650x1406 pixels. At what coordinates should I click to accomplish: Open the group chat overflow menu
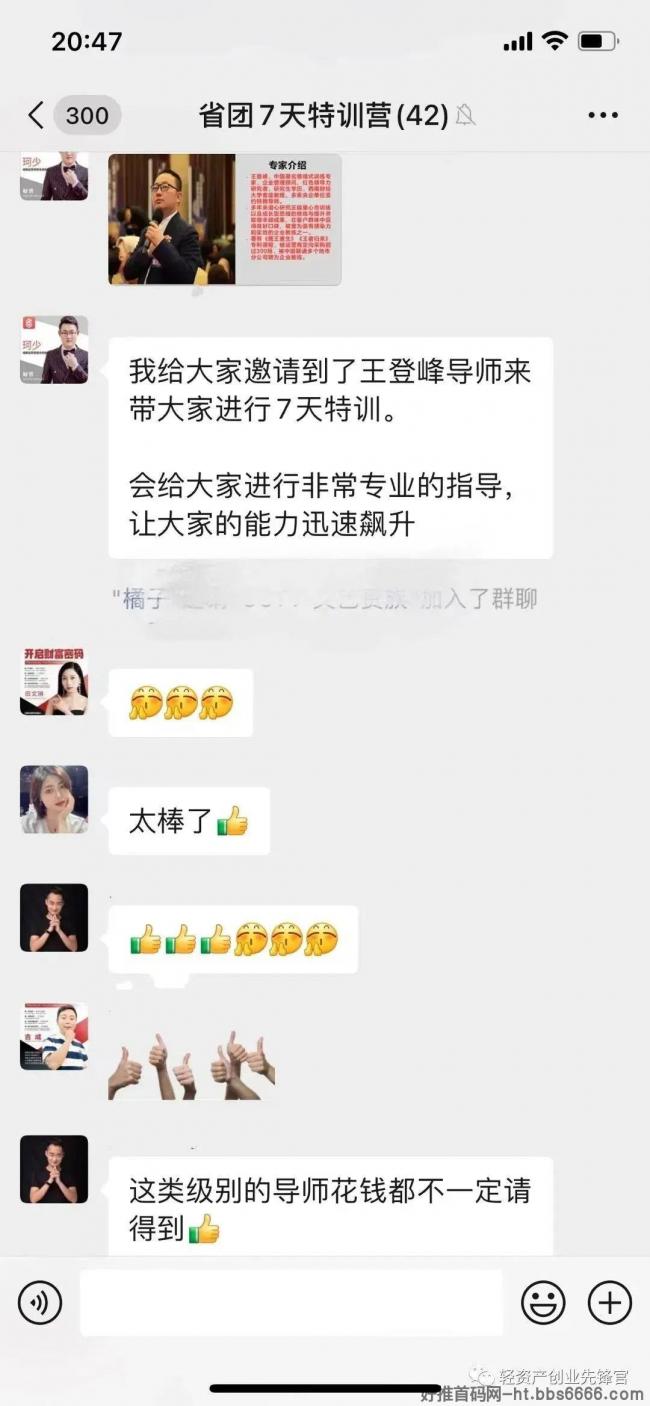click(x=603, y=115)
